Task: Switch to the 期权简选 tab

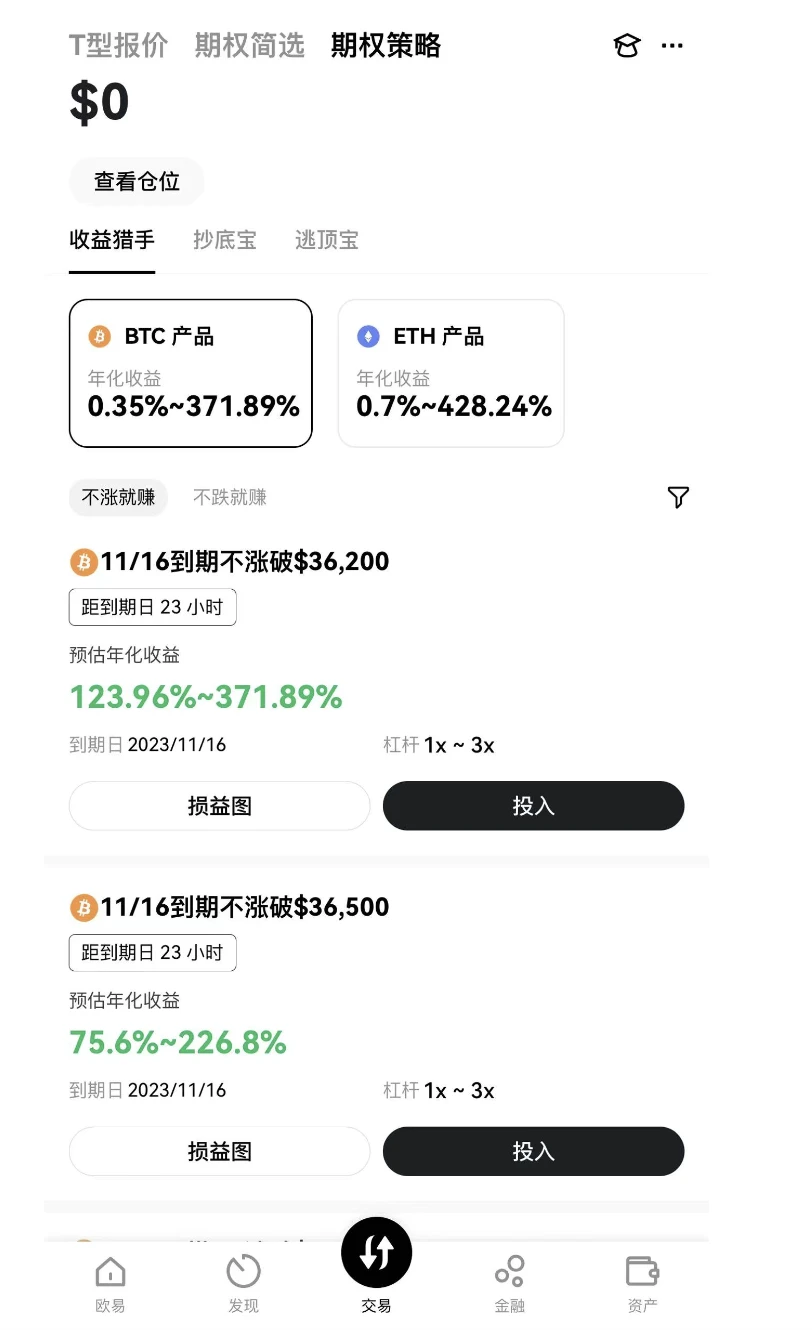Action: pos(248,45)
